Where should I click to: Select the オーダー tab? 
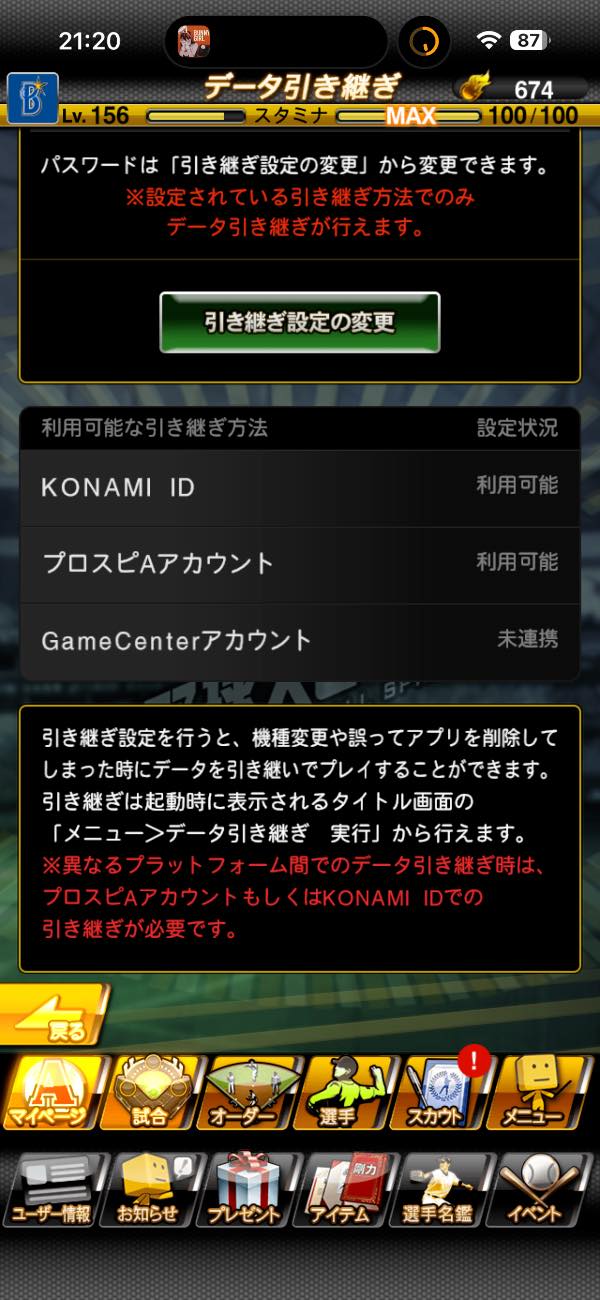click(250, 1094)
